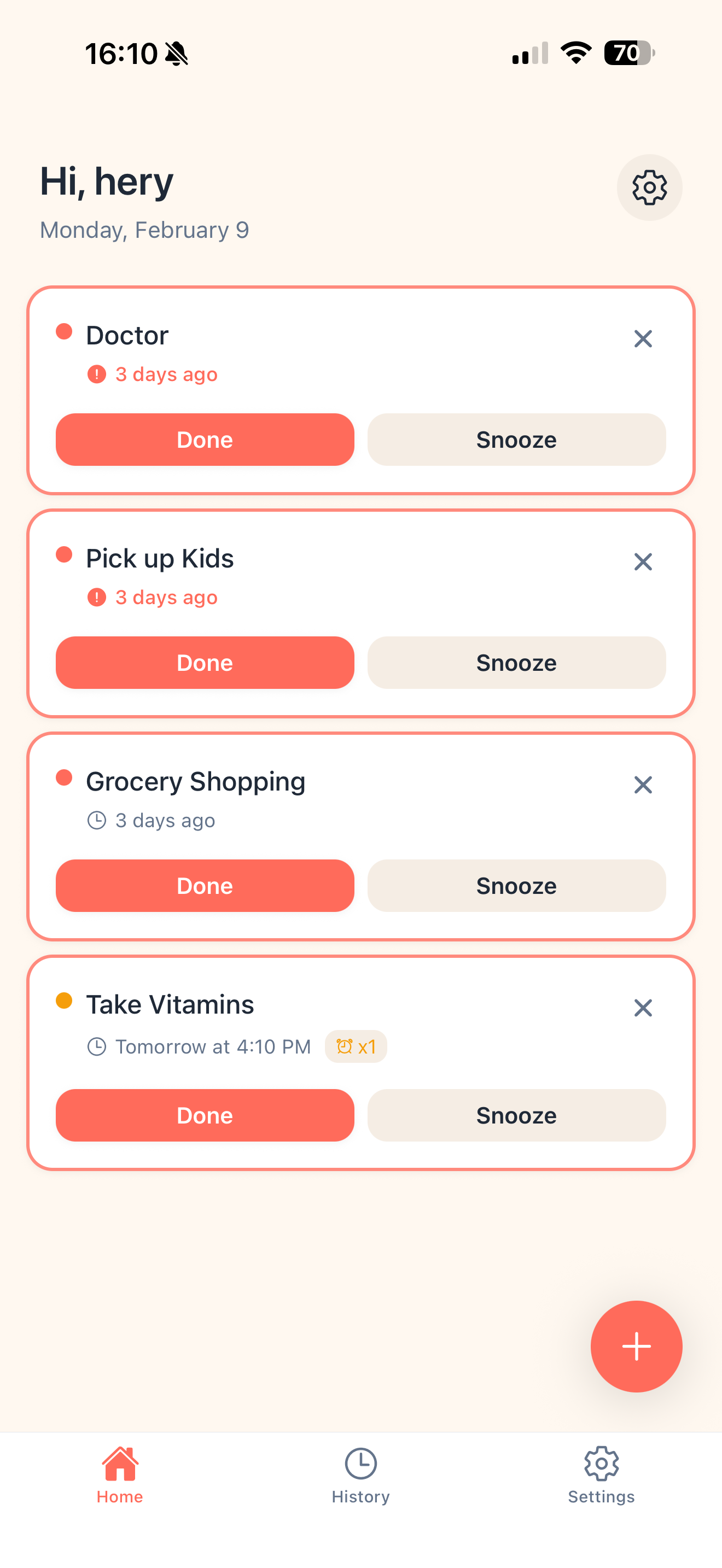Tap the Home icon in bottom navigation

[119, 1464]
